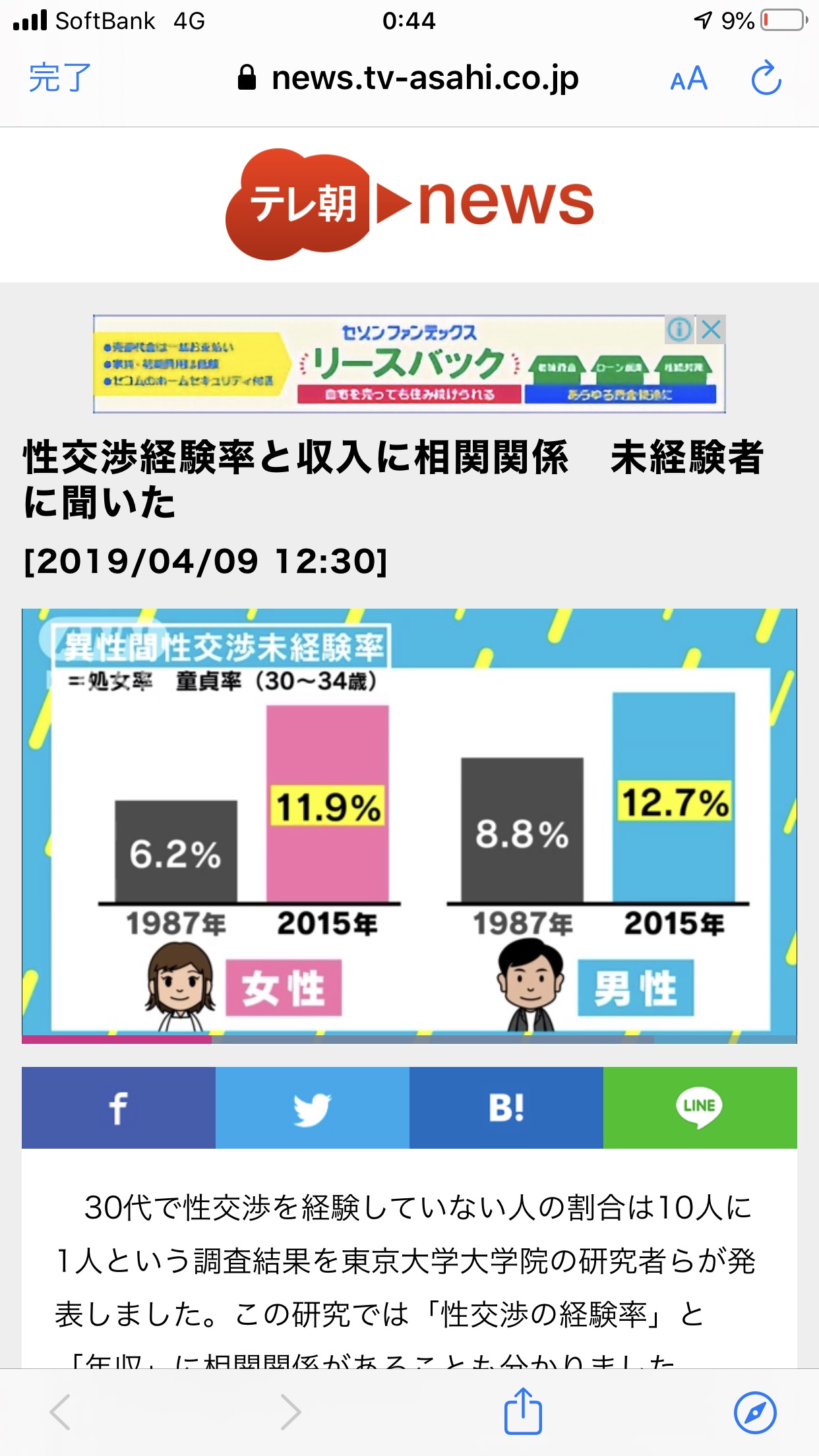The image size is (819, 1456).
Task: Tap the news.tv-asahi.co.jp address bar
Action: pyautogui.click(x=409, y=78)
